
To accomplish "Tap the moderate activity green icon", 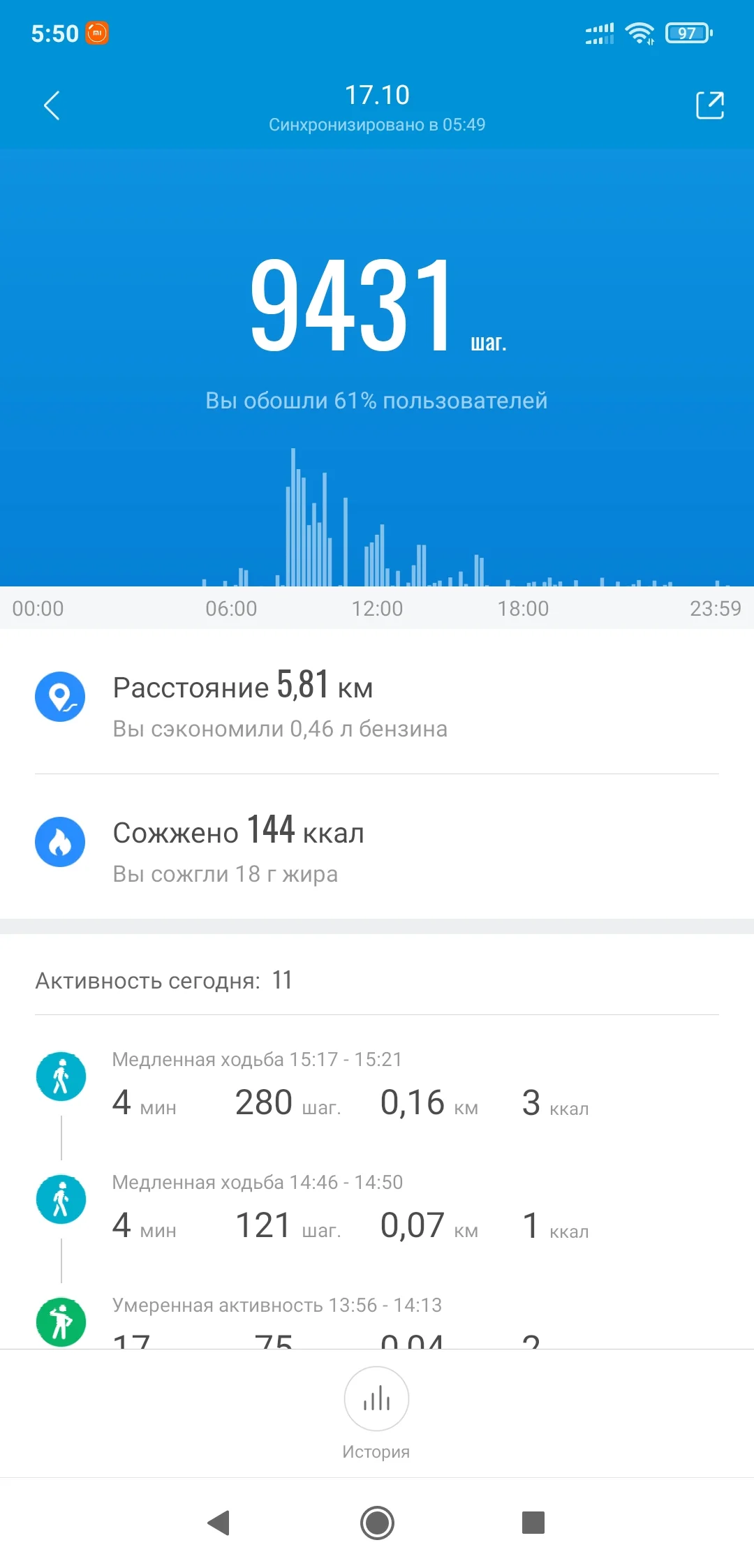I will coord(61,1322).
